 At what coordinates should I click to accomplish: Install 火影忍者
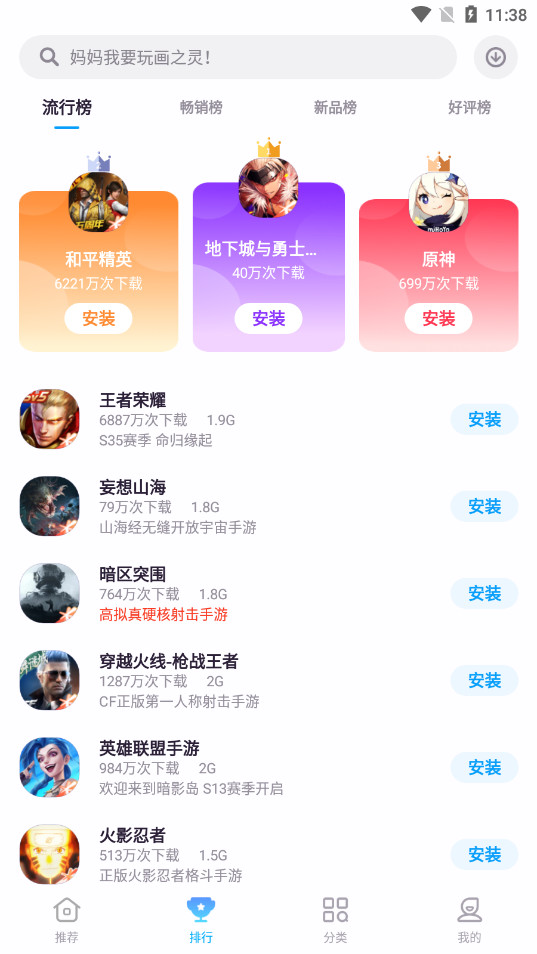(x=484, y=854)
